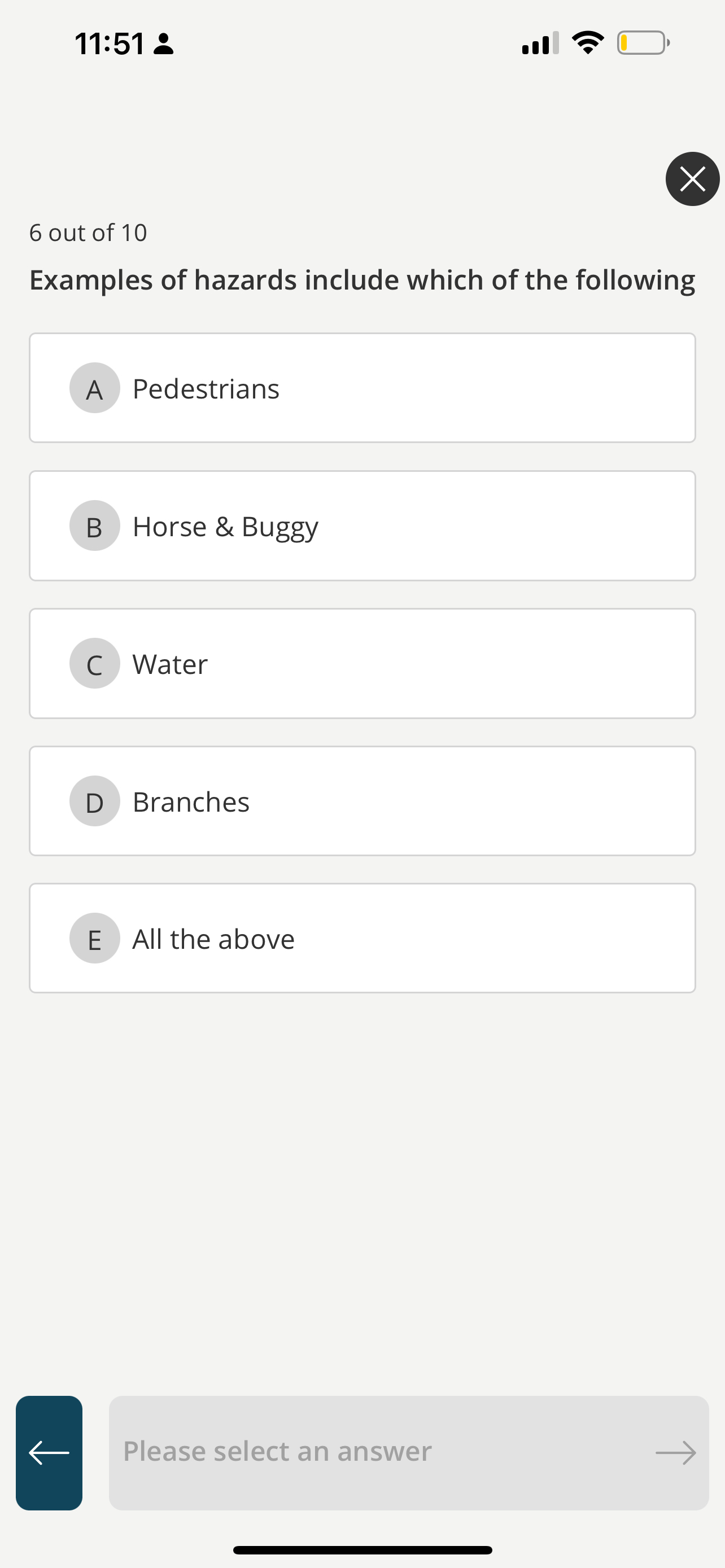The width and height of the screenshot is (725, 1568).
Task: Select answer B, Horse & Buggy
Action: point(362,525)
